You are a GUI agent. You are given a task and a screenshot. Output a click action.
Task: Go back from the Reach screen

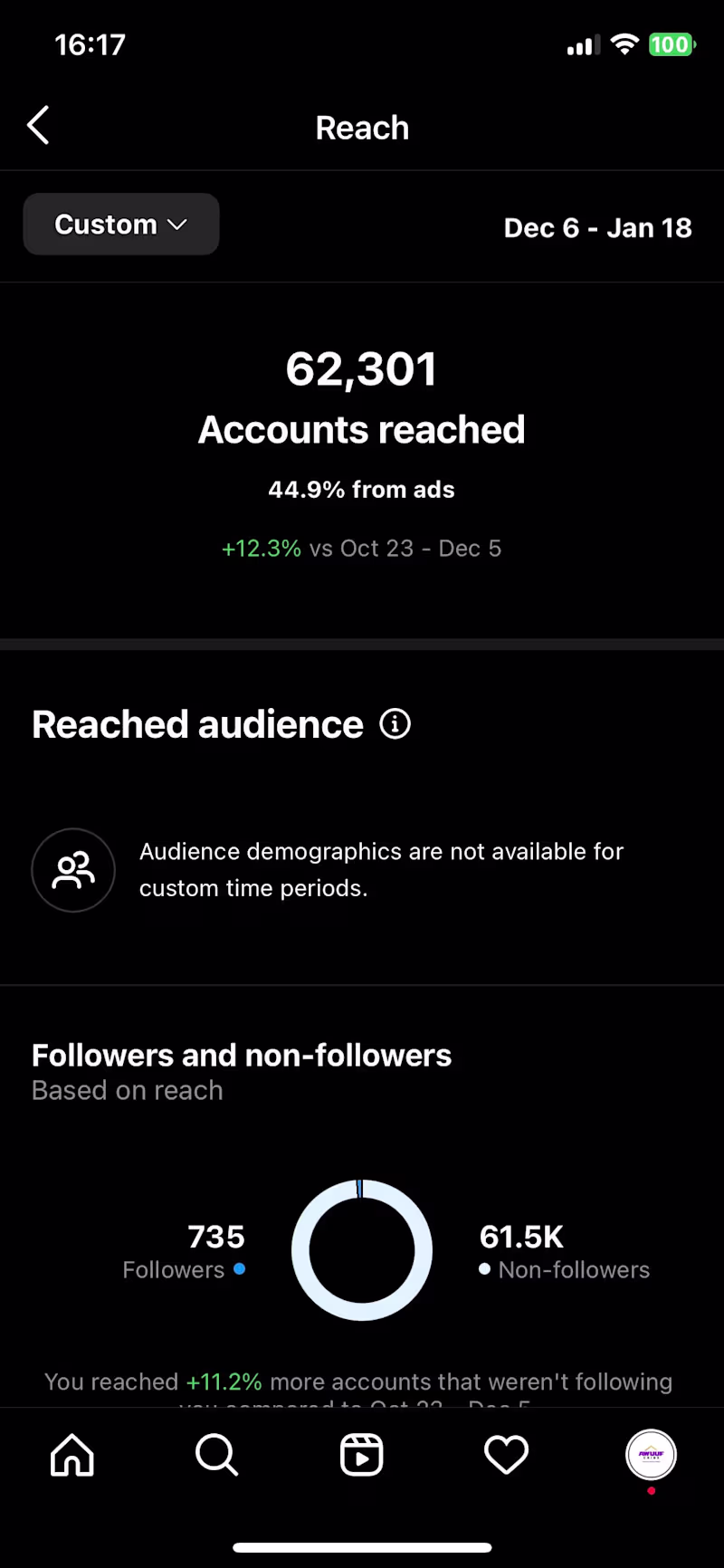38,126
